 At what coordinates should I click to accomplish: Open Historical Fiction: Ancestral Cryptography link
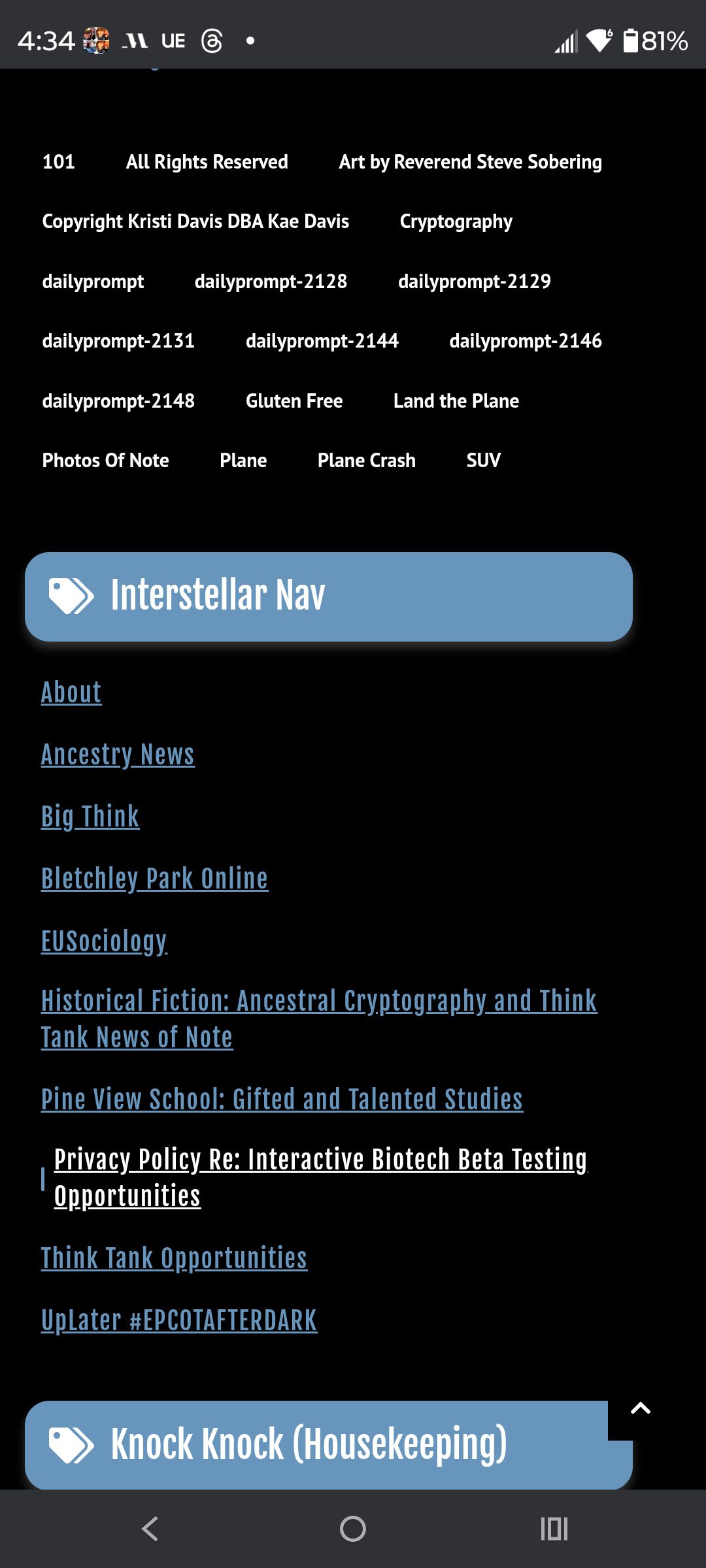tap(318, 1002)
